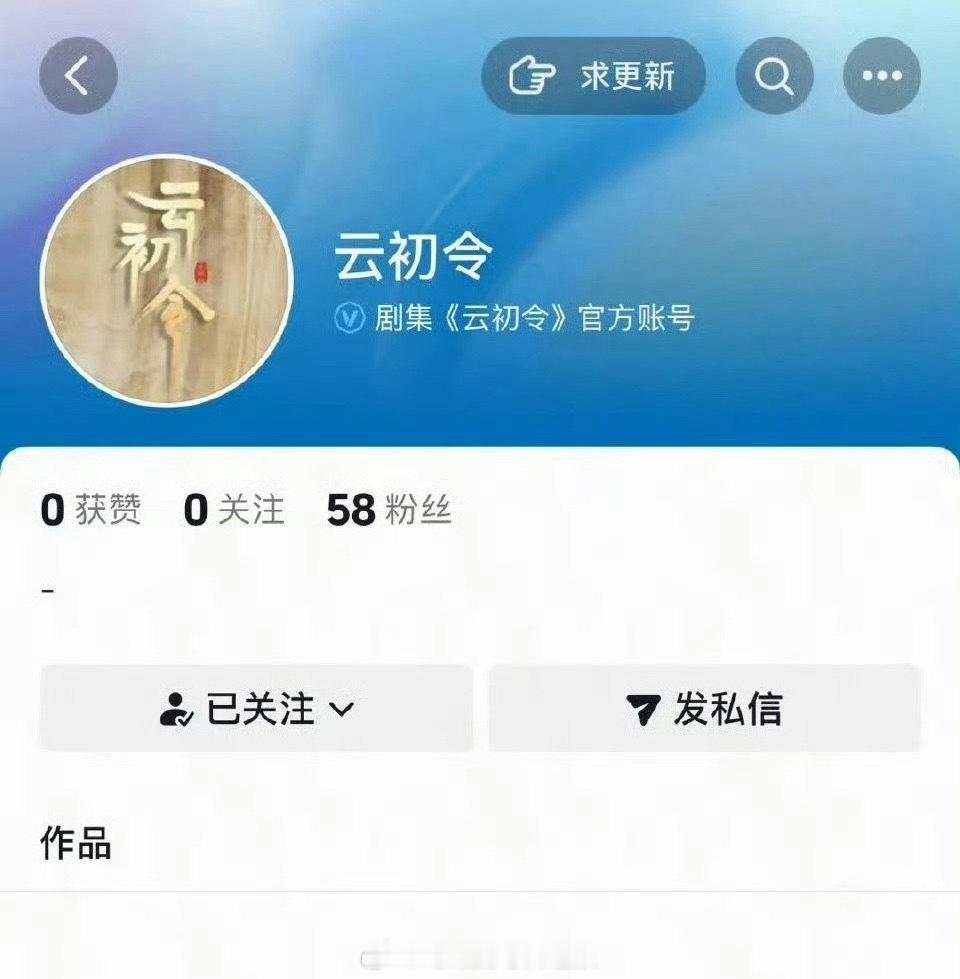Open the 云初令 profile avatar
The width and height of the screenshot is (960, 979).
170,270
